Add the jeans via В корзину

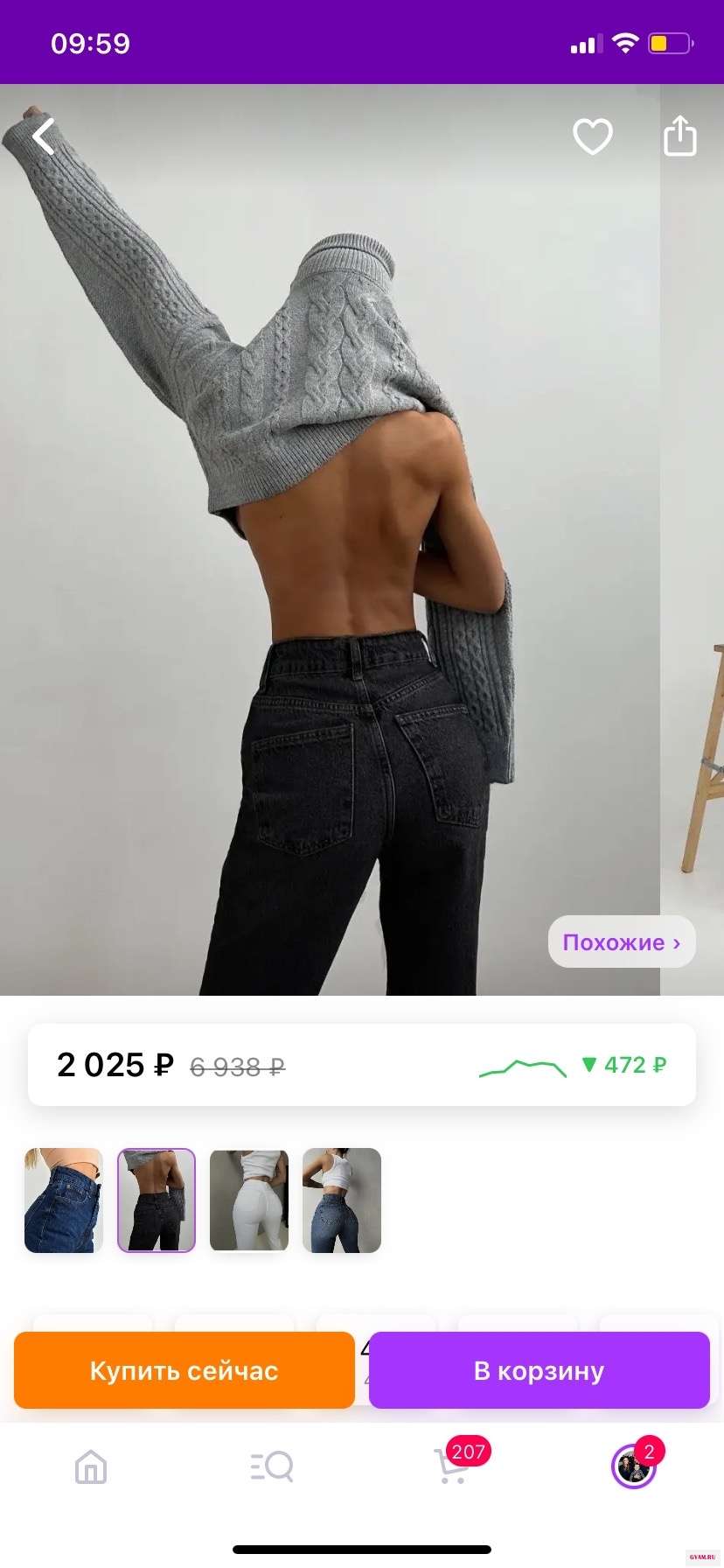[539, 1370]
